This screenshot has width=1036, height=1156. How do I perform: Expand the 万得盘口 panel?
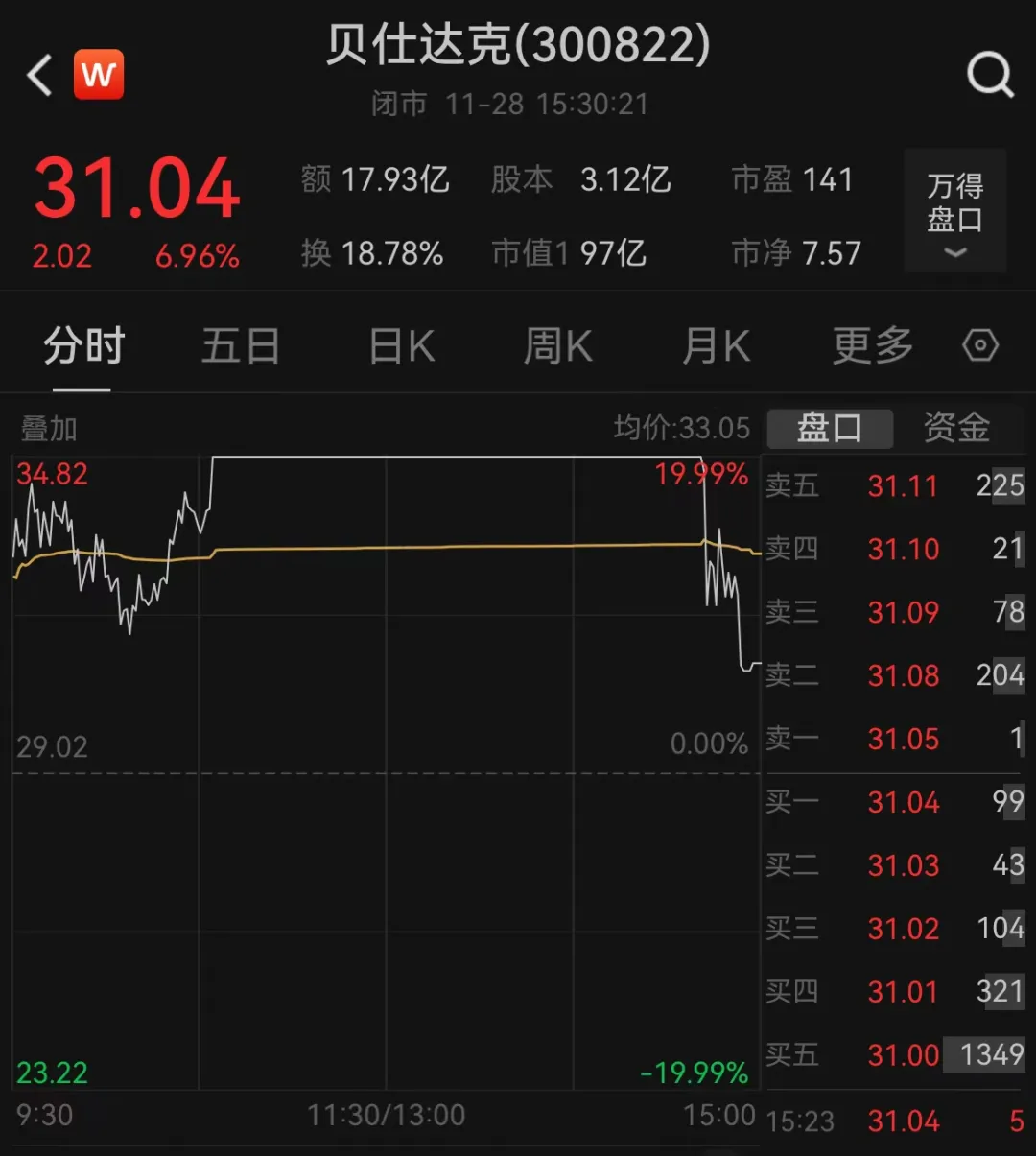click(x=954, y=211)
